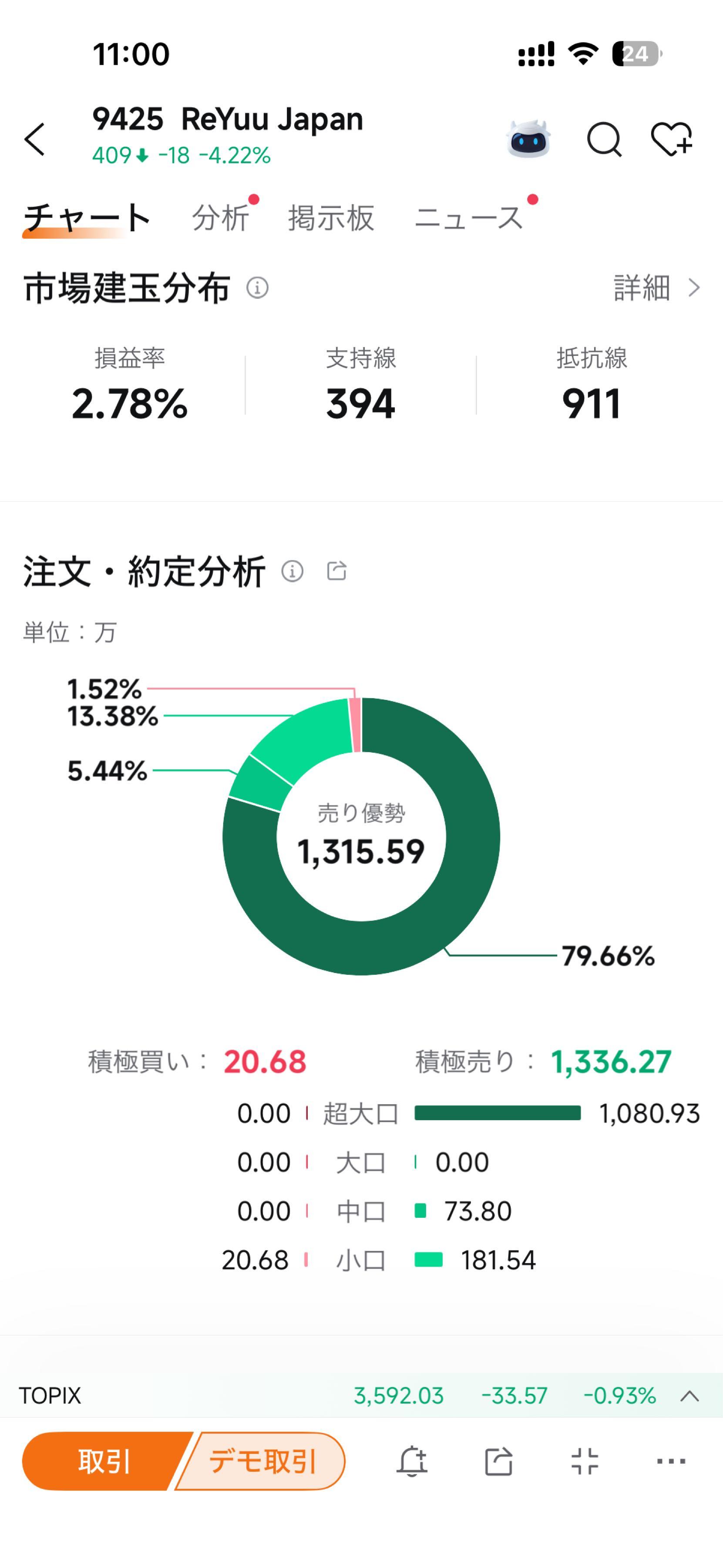Tap the collapse arrows icon
Image resolution: width=723 pixels, height=1568 pixels.
[585, 1461]
